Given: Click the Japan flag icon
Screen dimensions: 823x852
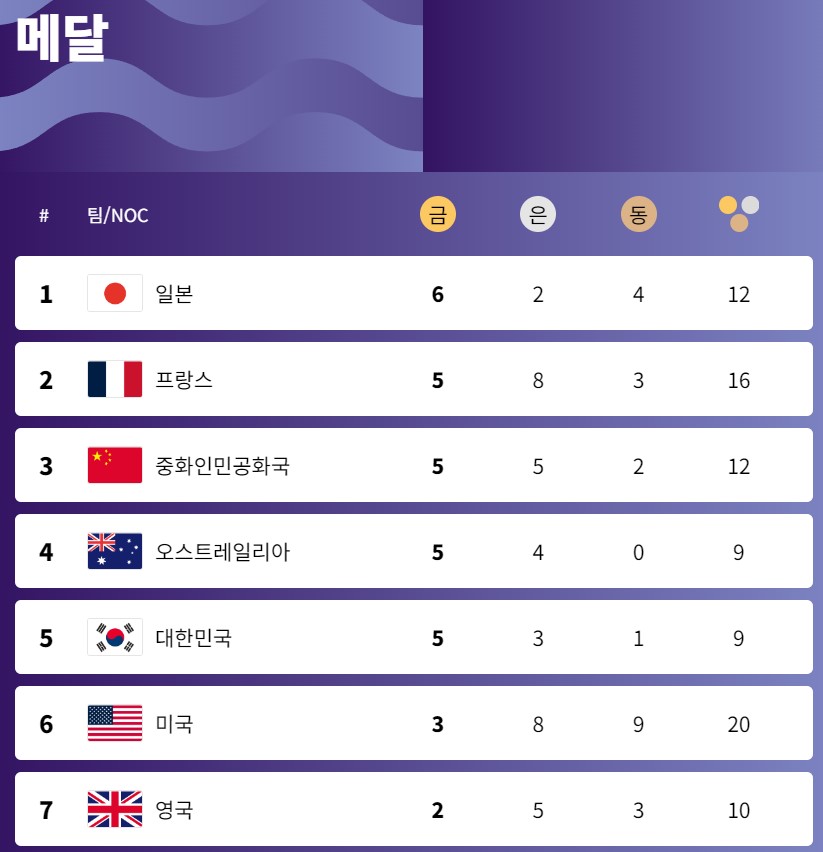Looking at the screenshot, I should click(x=116, y=294).
